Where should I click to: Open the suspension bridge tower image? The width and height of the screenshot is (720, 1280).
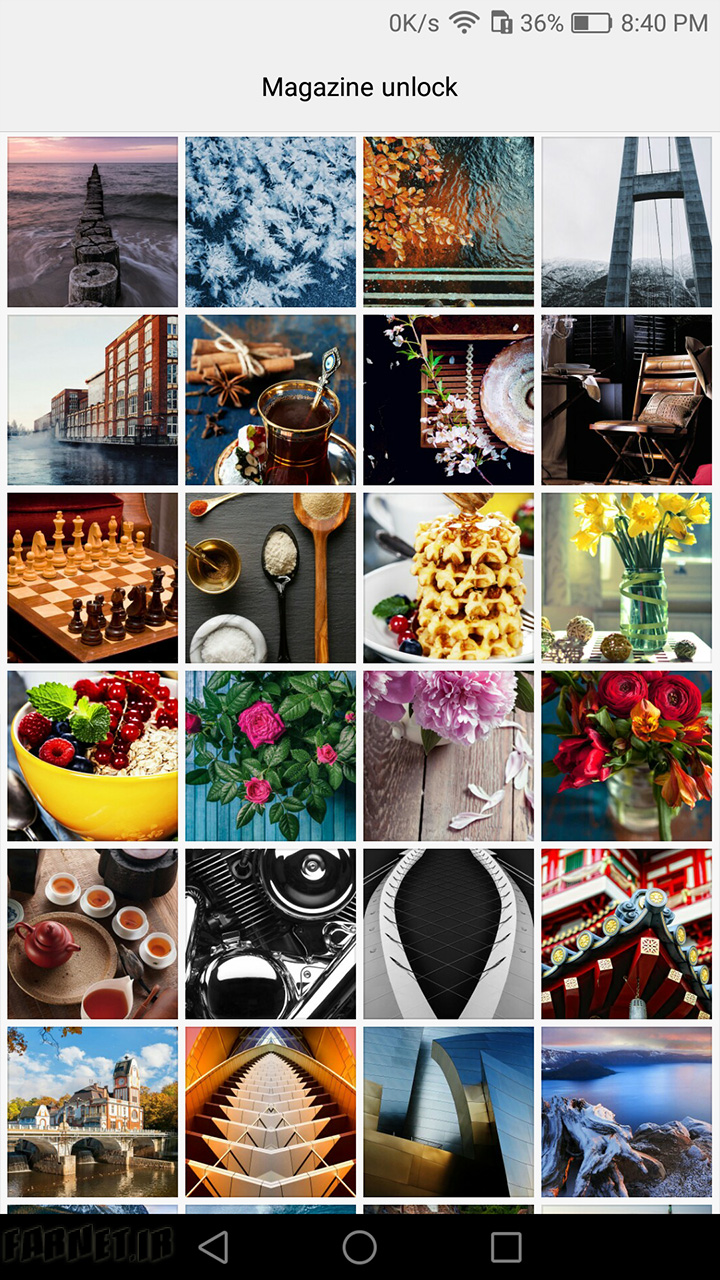coord(627,222)
